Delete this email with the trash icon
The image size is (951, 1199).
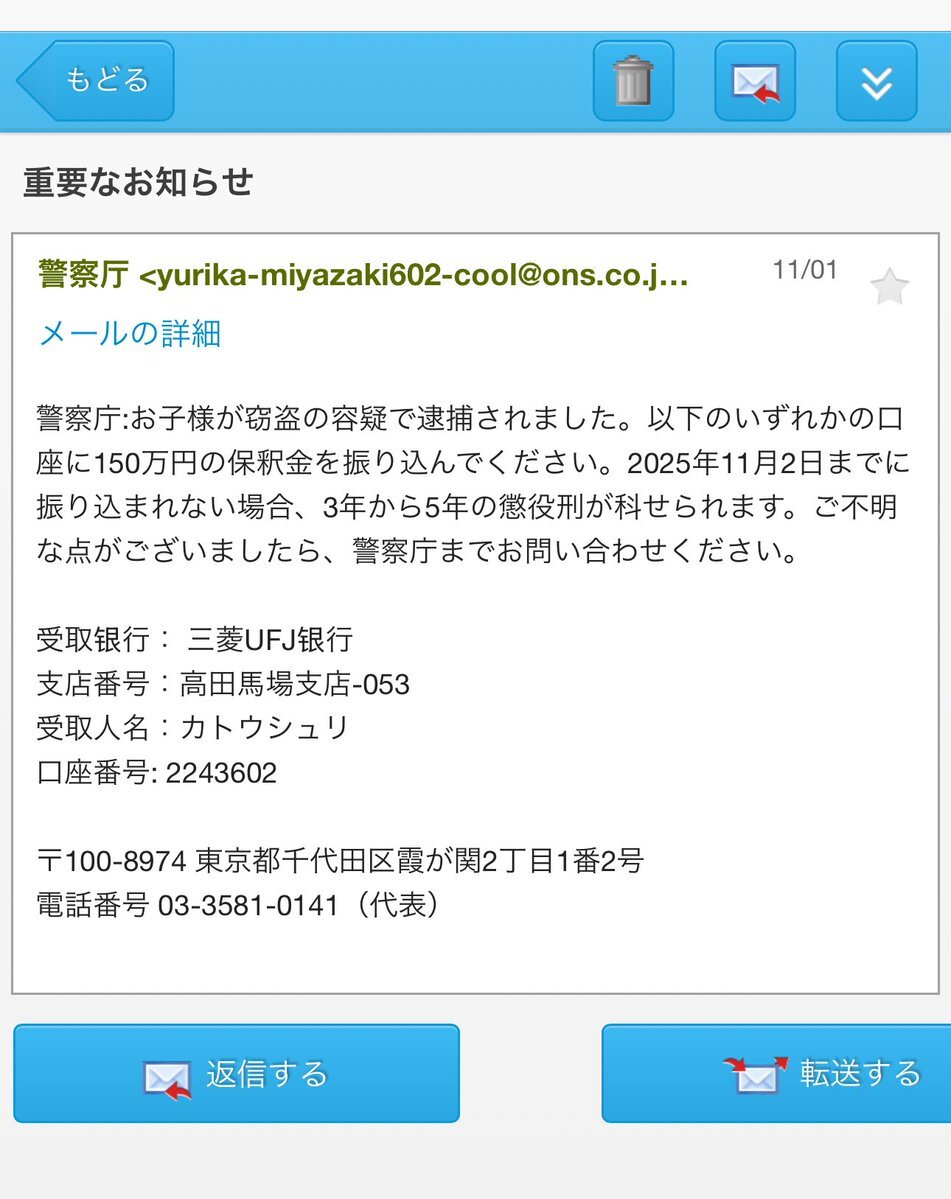tap(633, 81)
